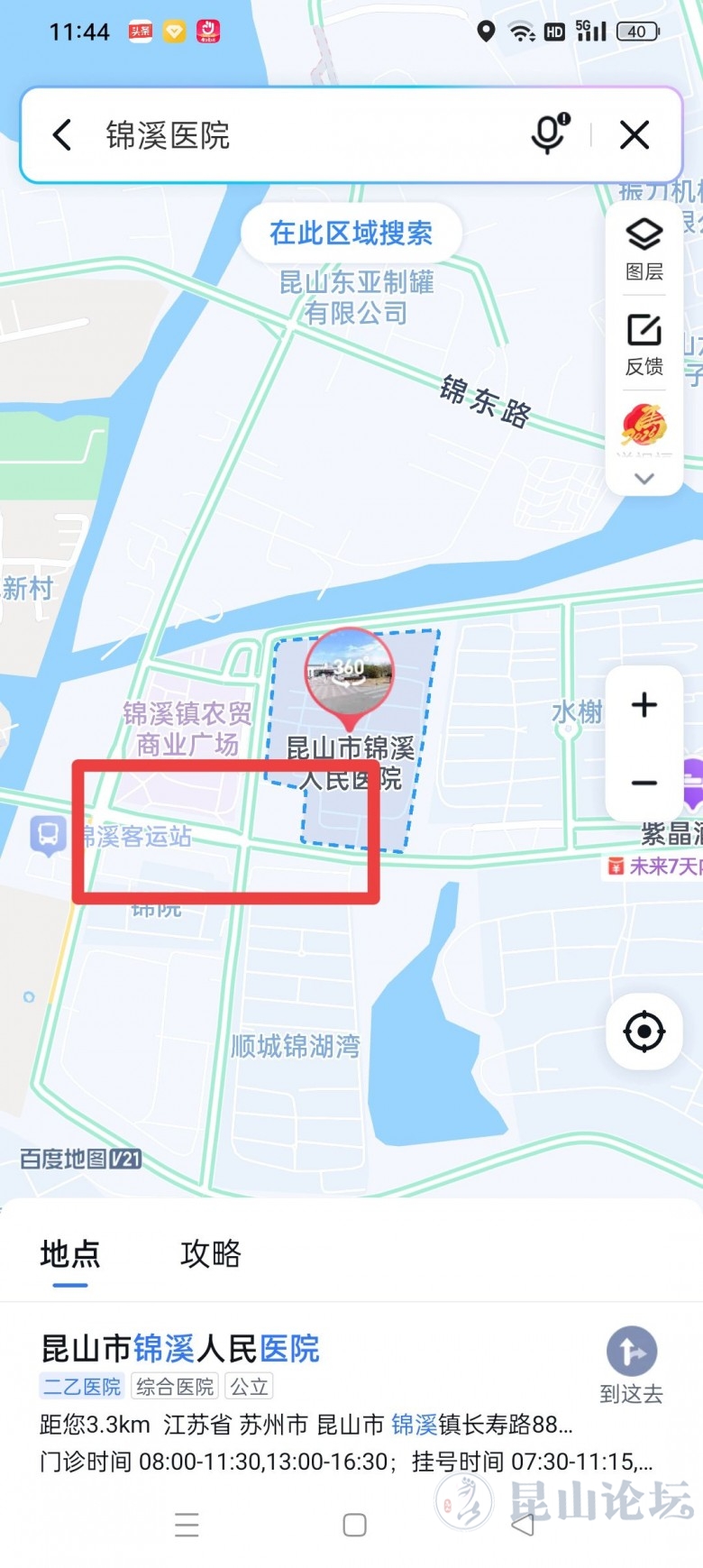Select the 地点 tab

tap(70, 1253)
